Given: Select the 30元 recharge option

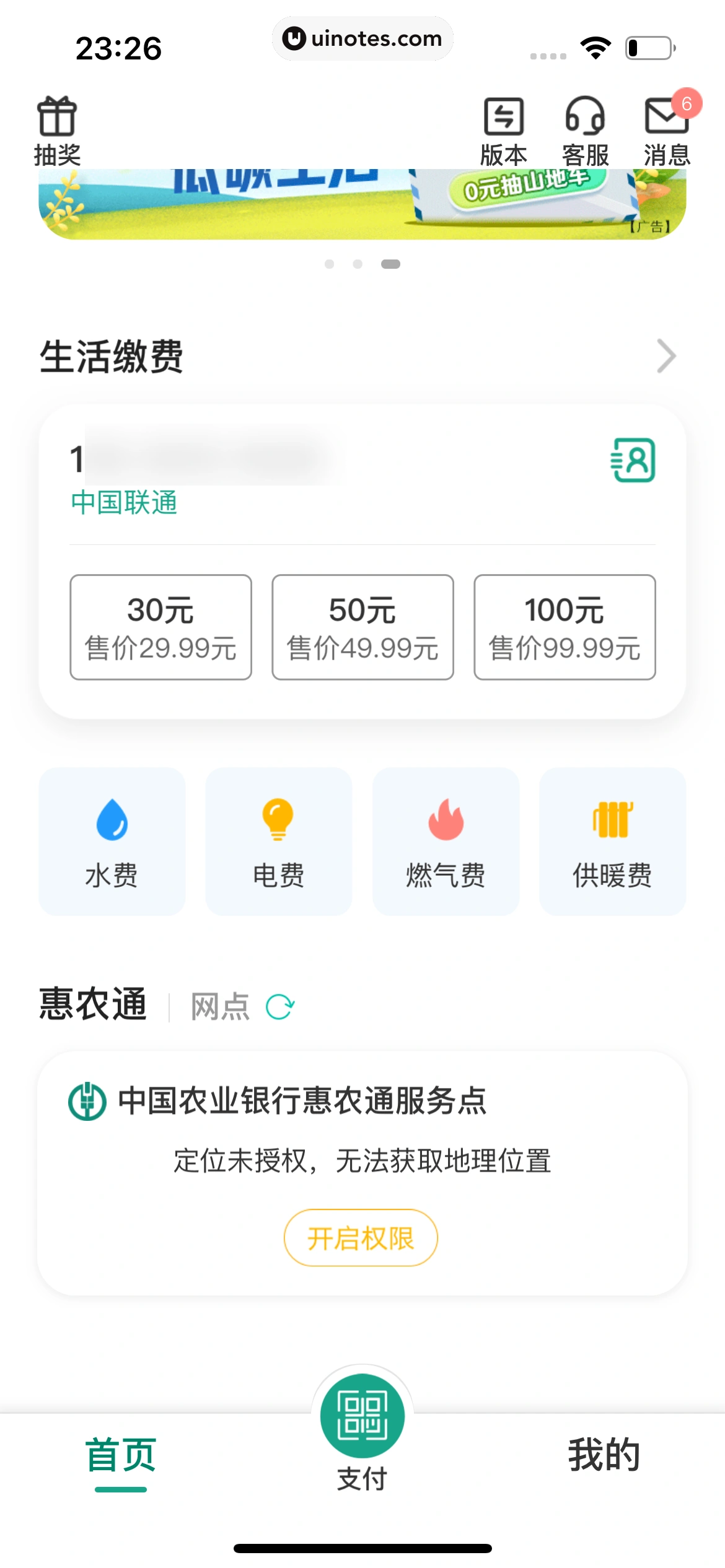Looking at the screenshot, I should [160, 627].
